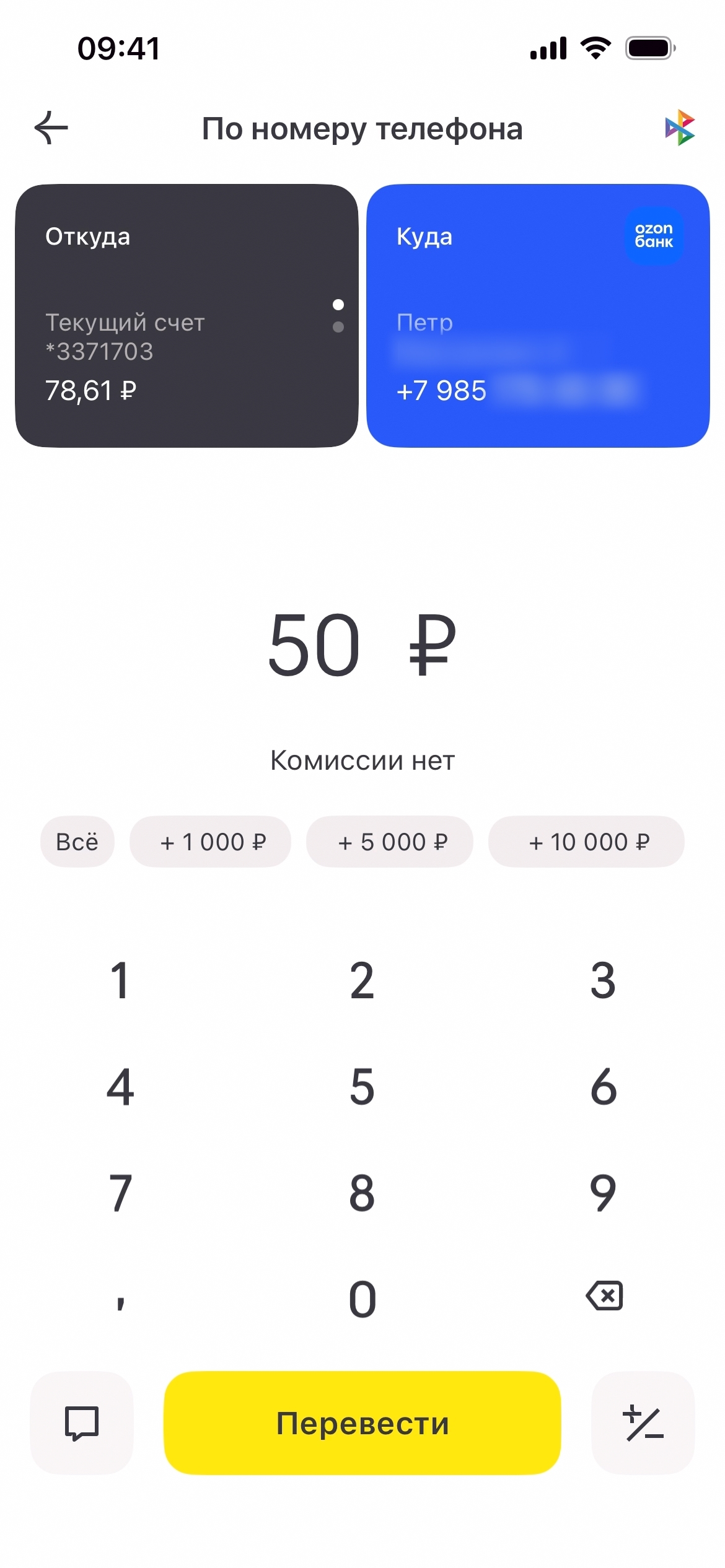Screen dimensions: 725x1568
Task: Enter digit 7 on the keypad
Action: click(x=120, y=1193)
